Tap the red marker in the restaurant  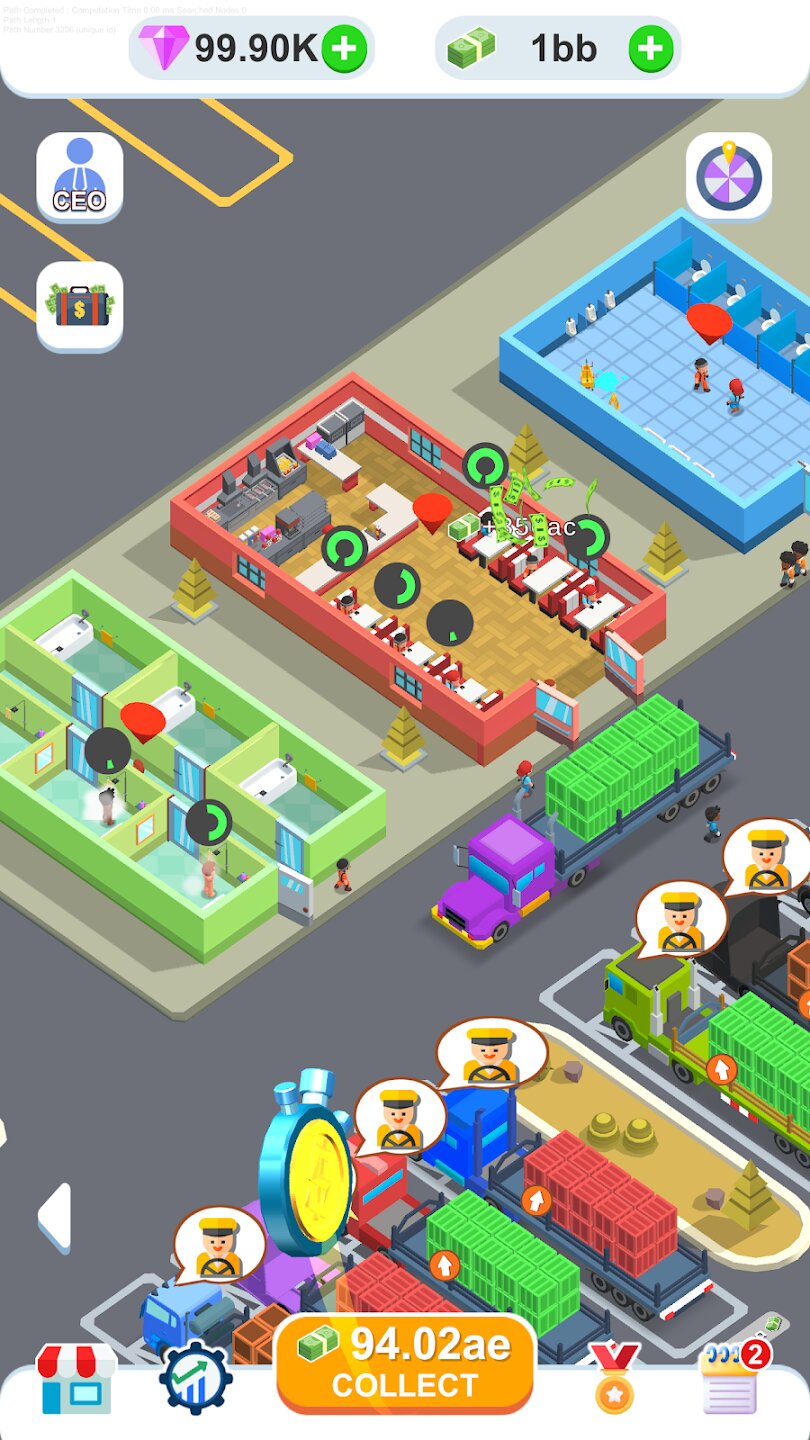(x=432, y=510)
